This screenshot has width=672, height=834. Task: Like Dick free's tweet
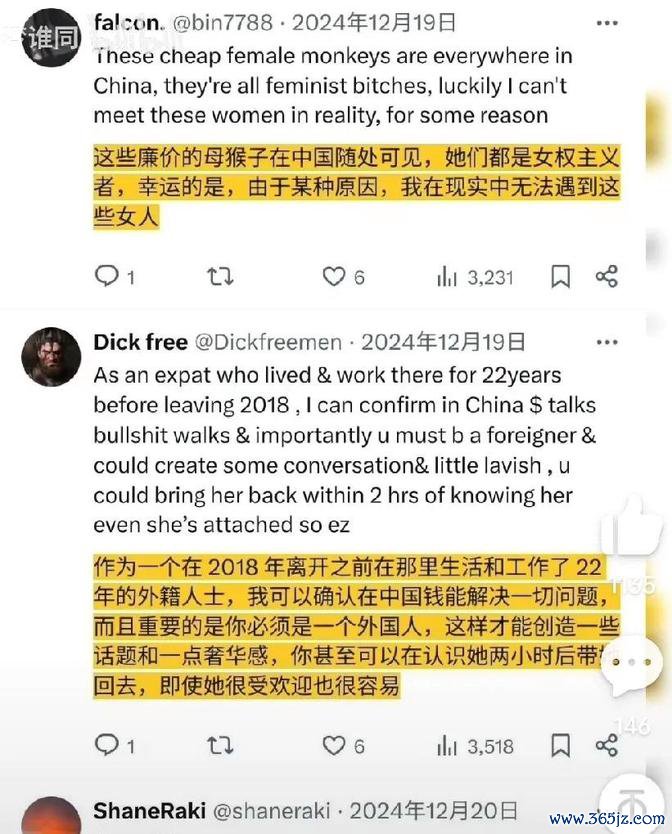[x=334, y=745]
